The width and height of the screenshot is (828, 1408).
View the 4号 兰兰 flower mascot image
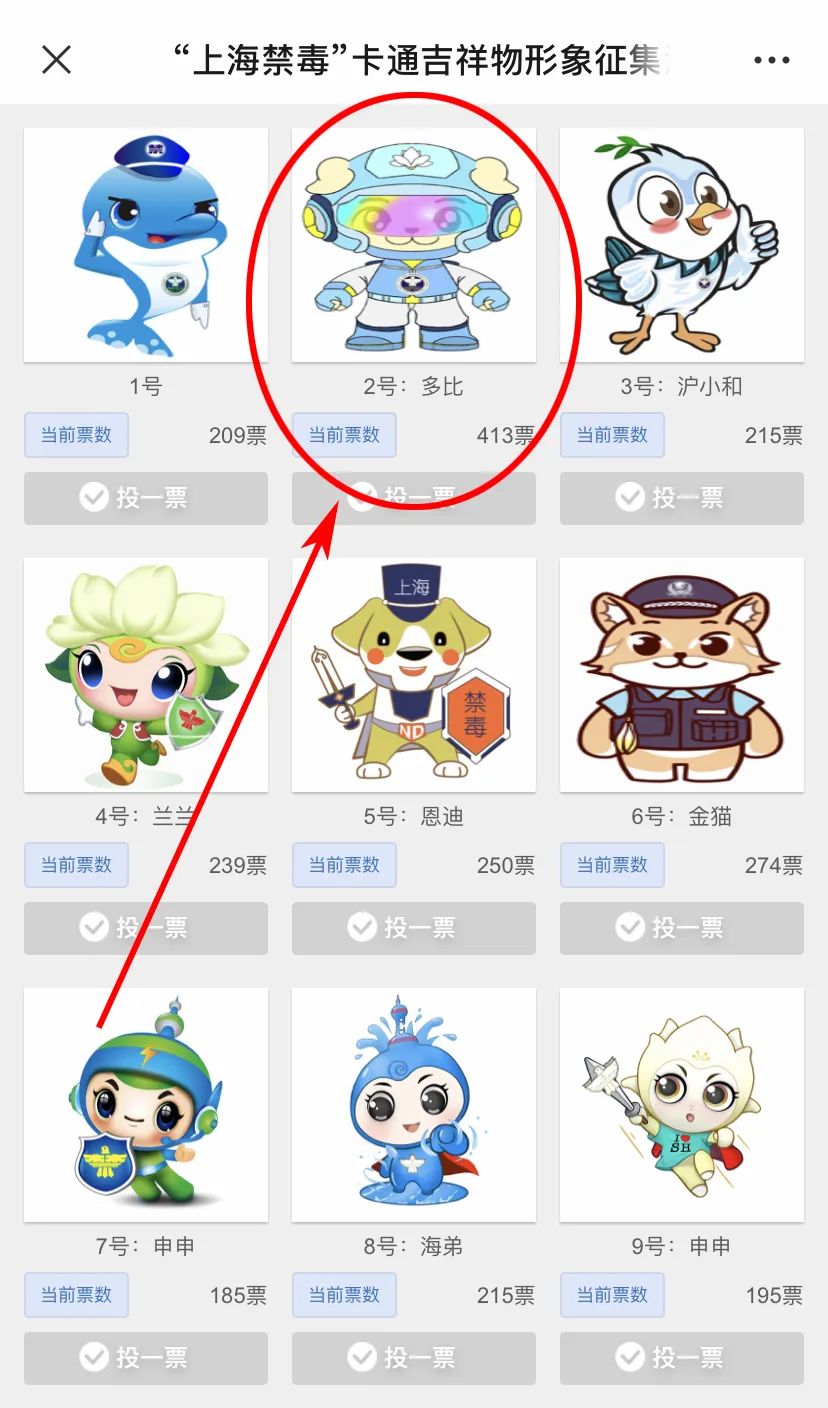[146, 675]
